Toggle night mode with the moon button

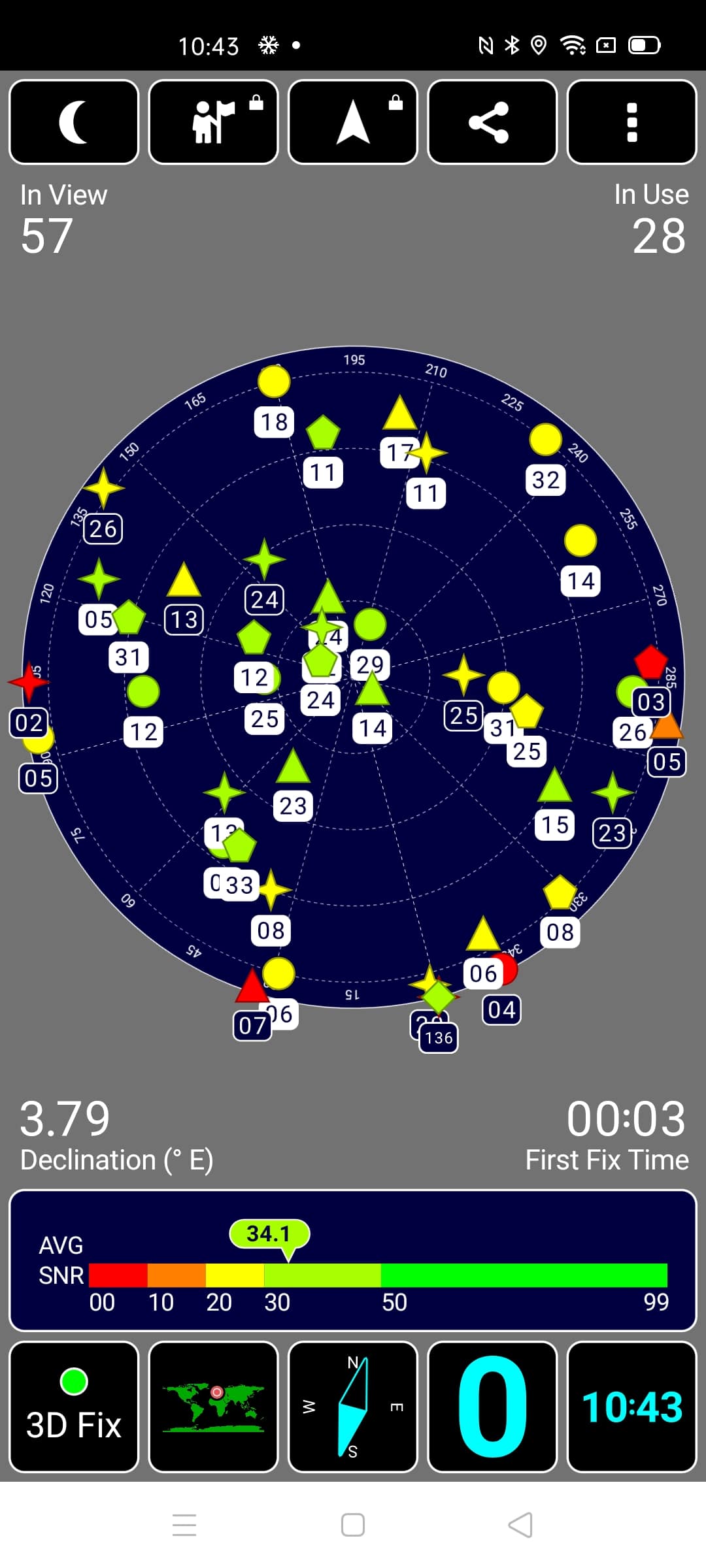74,122
